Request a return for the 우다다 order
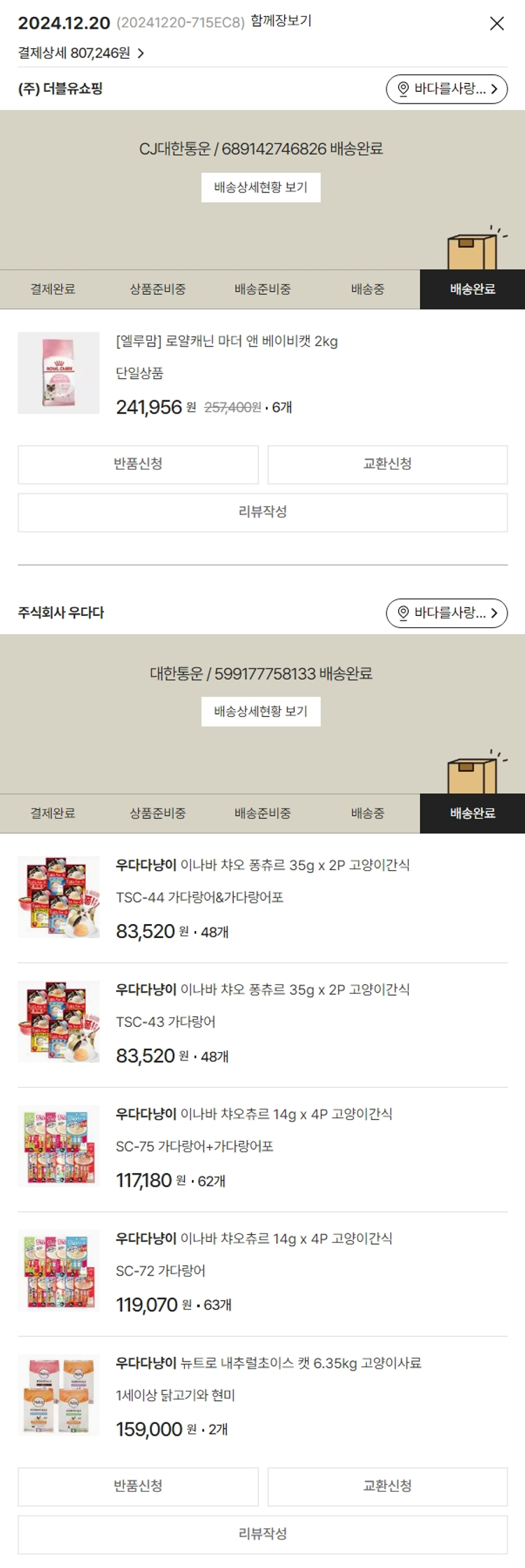The height and width of the screenshot is (1568, 525). click(138, 1486)
